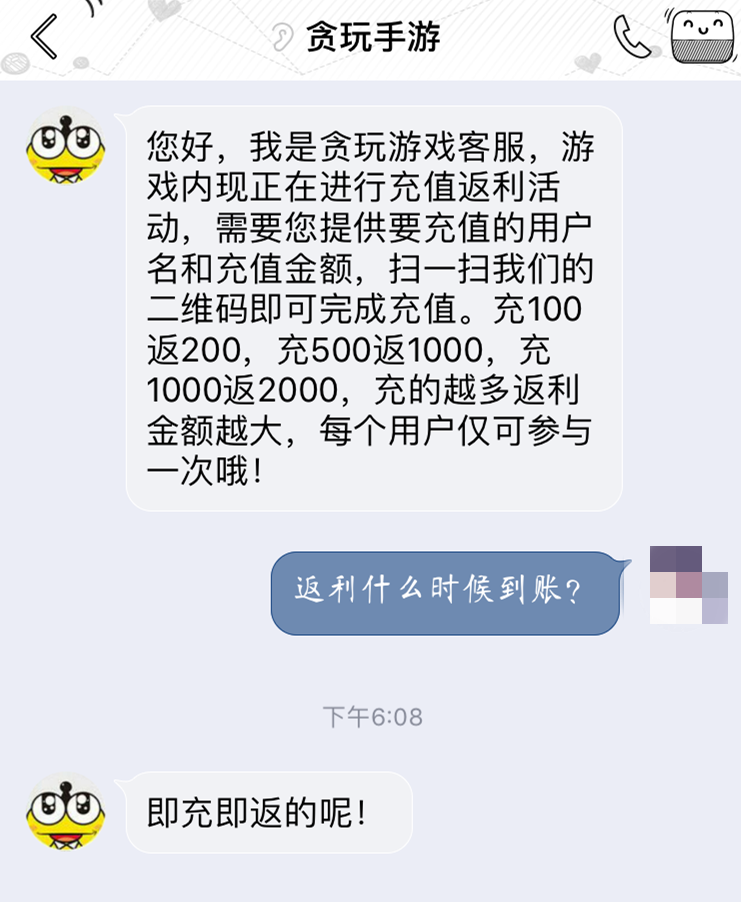Tap the avatar next to 即充即返的呢 reply
Image resolution: width=741 pixels, height=902 pixels.
tap(65, 812)
